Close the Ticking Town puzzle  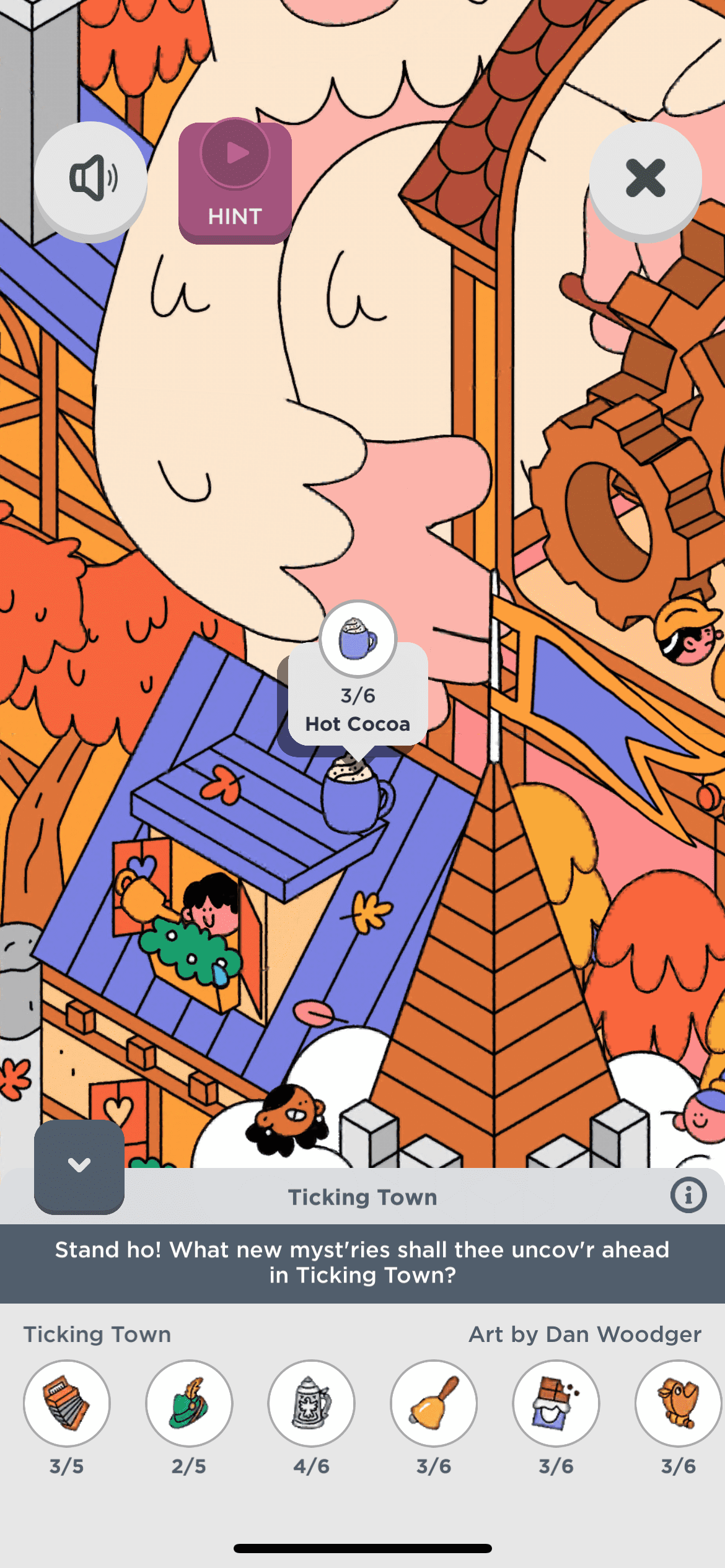point(645,178)
